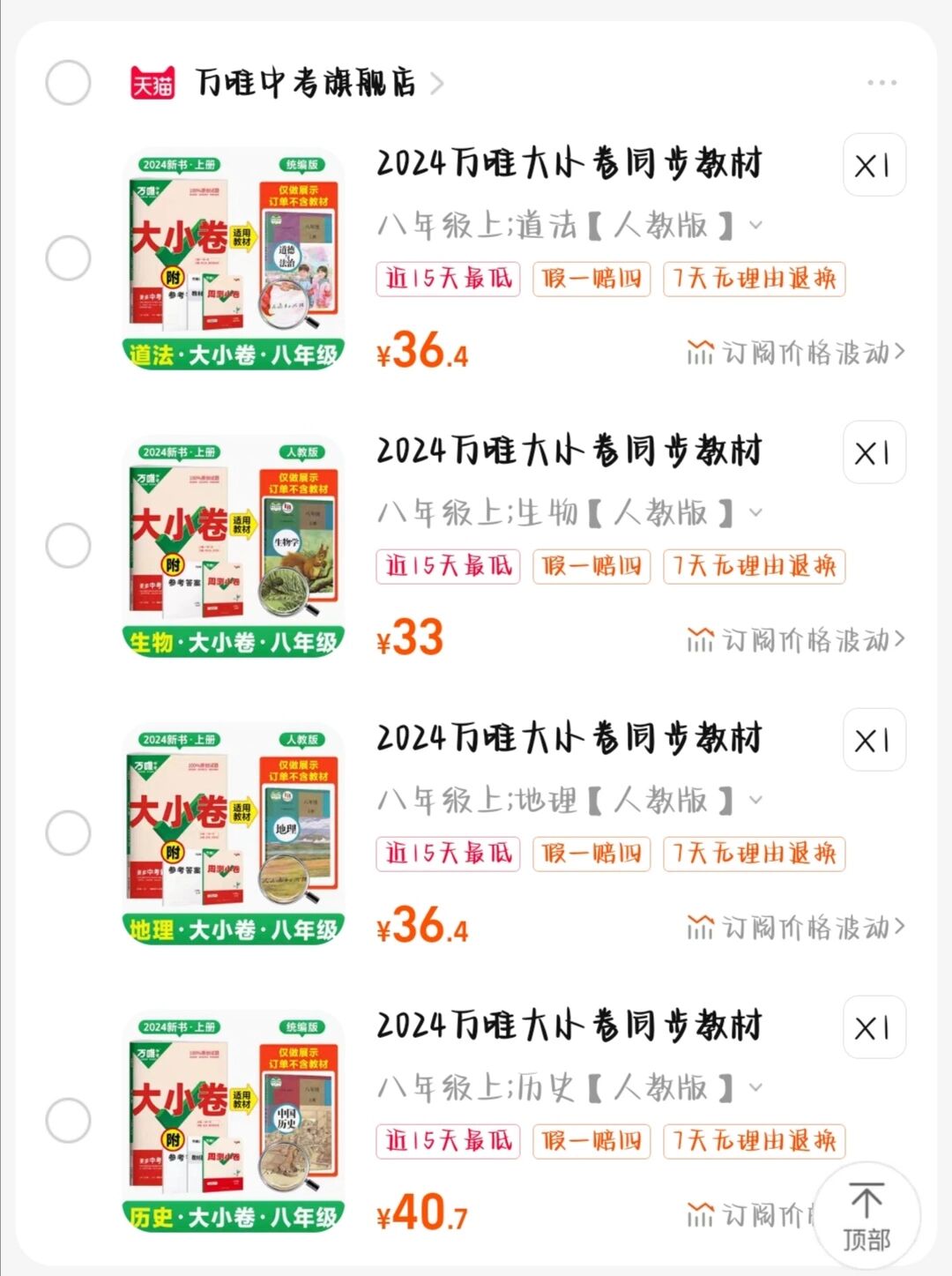Select the 道法 workbook checkbox
This screenshot has height=1276, width=952.
[x=68, y=258]
